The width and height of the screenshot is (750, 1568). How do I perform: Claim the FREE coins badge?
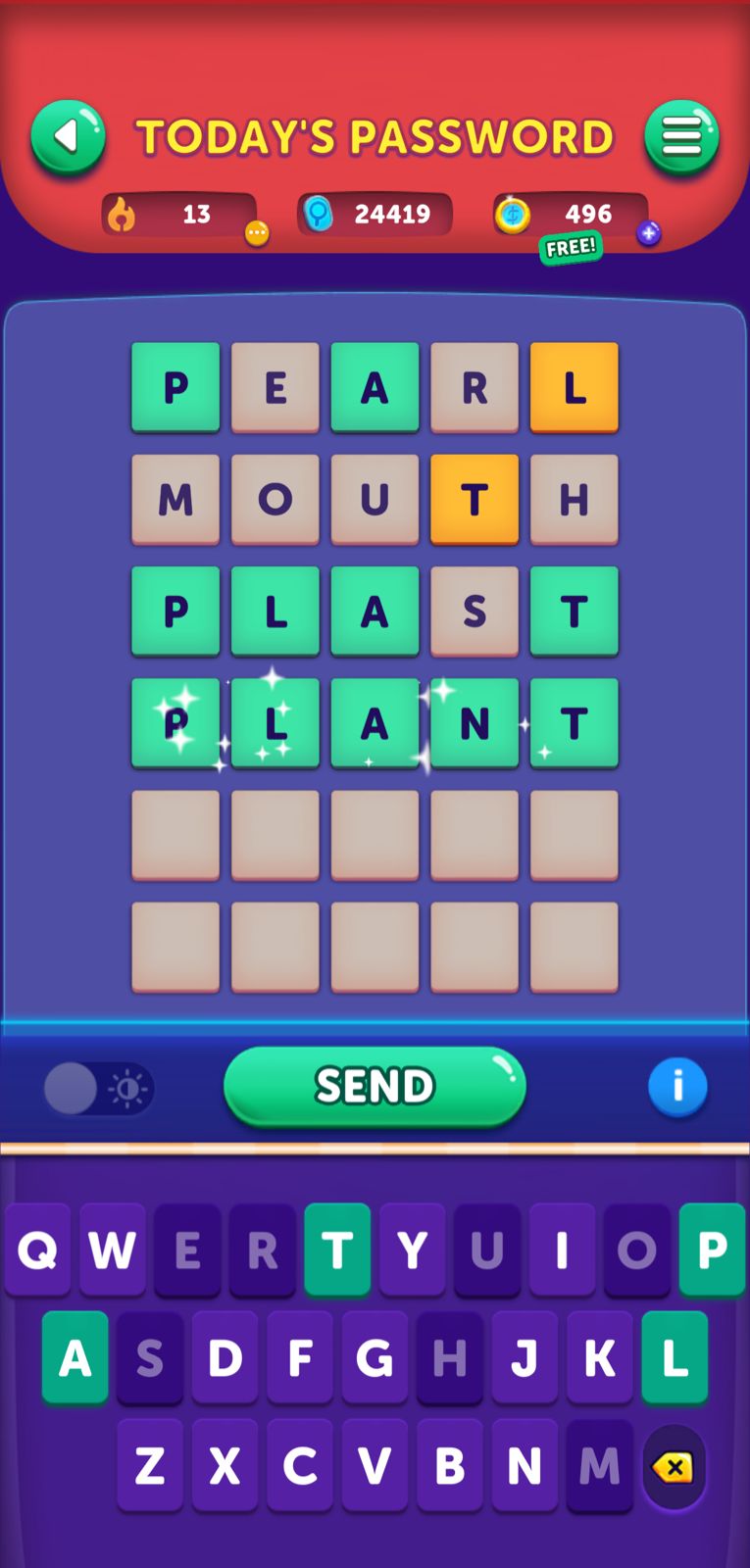click(x=571, y=247)
